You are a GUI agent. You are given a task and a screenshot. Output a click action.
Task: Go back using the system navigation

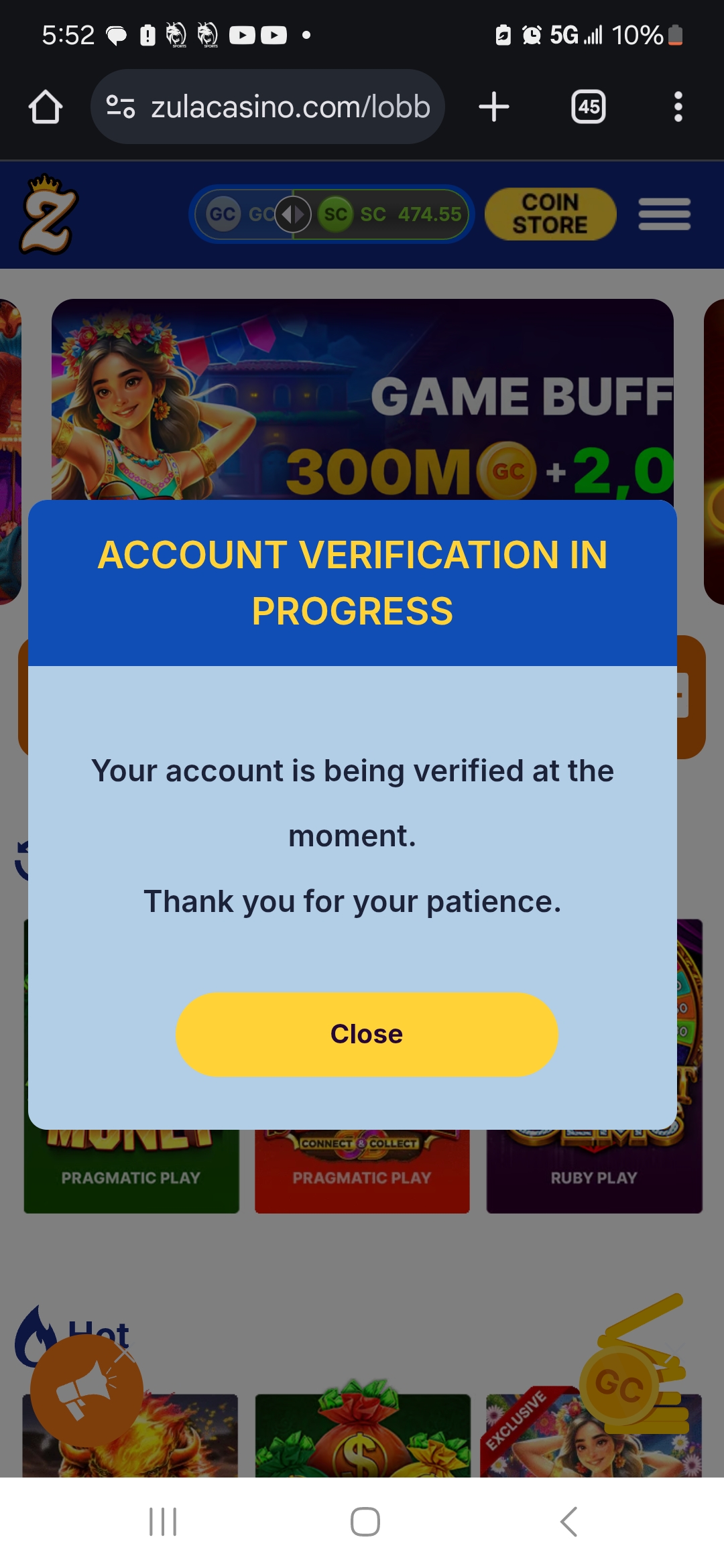click(x=568, y=1522)
